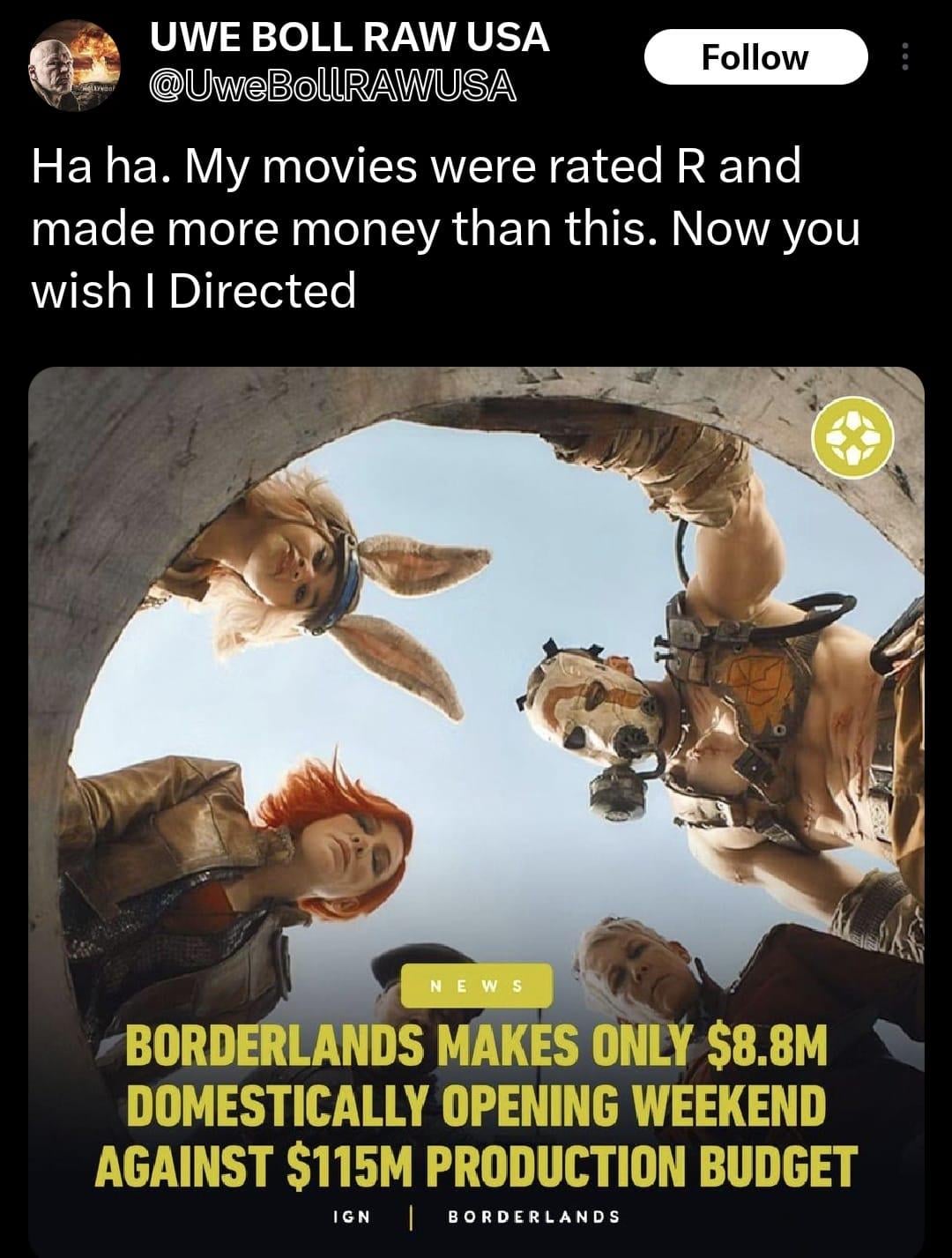Screen dimensions: 952x1258
Task: Open the post's overflow menu
Action: 902,58
